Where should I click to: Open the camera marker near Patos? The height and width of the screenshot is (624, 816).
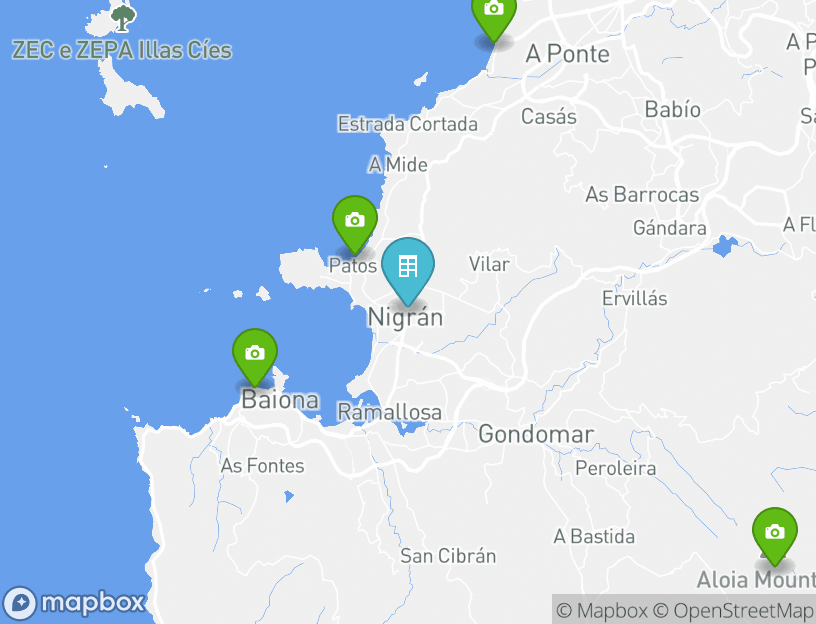click(x=354, y=221)
